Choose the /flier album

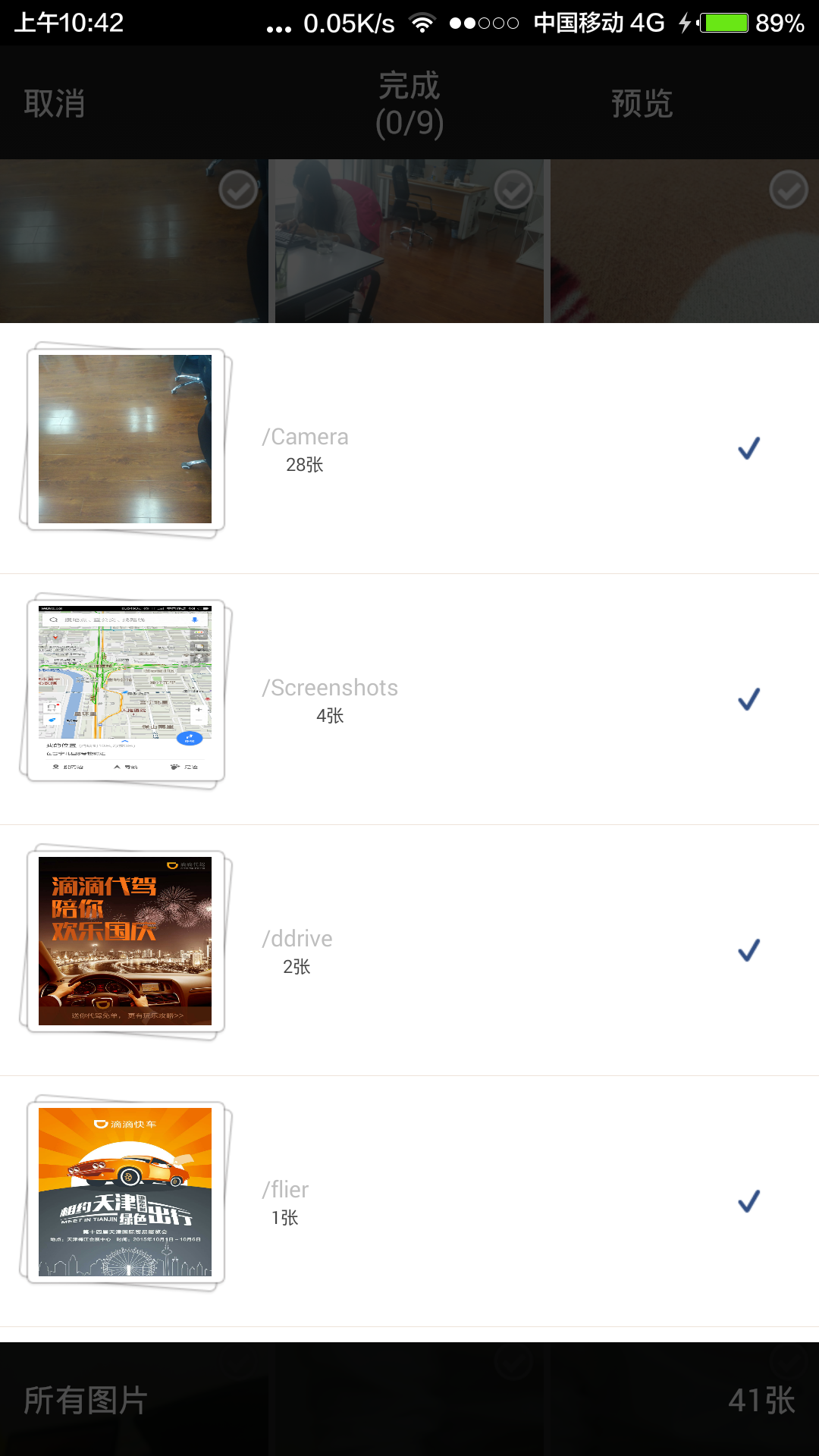409,1201
